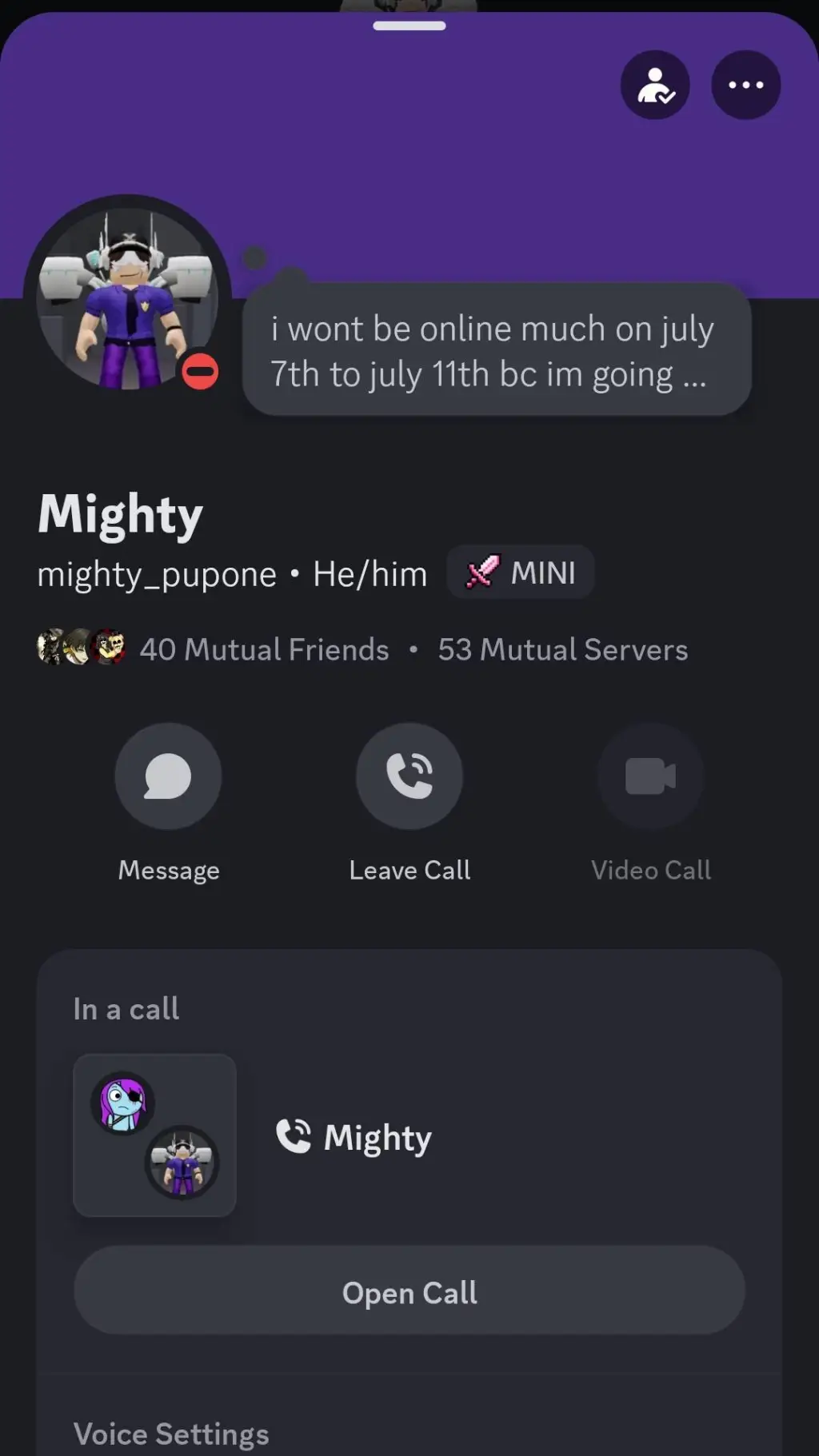Image resolution: width=819 pixels, height=1456 pixels.
Task: Open the friend status icon
Action: point(655,86)
